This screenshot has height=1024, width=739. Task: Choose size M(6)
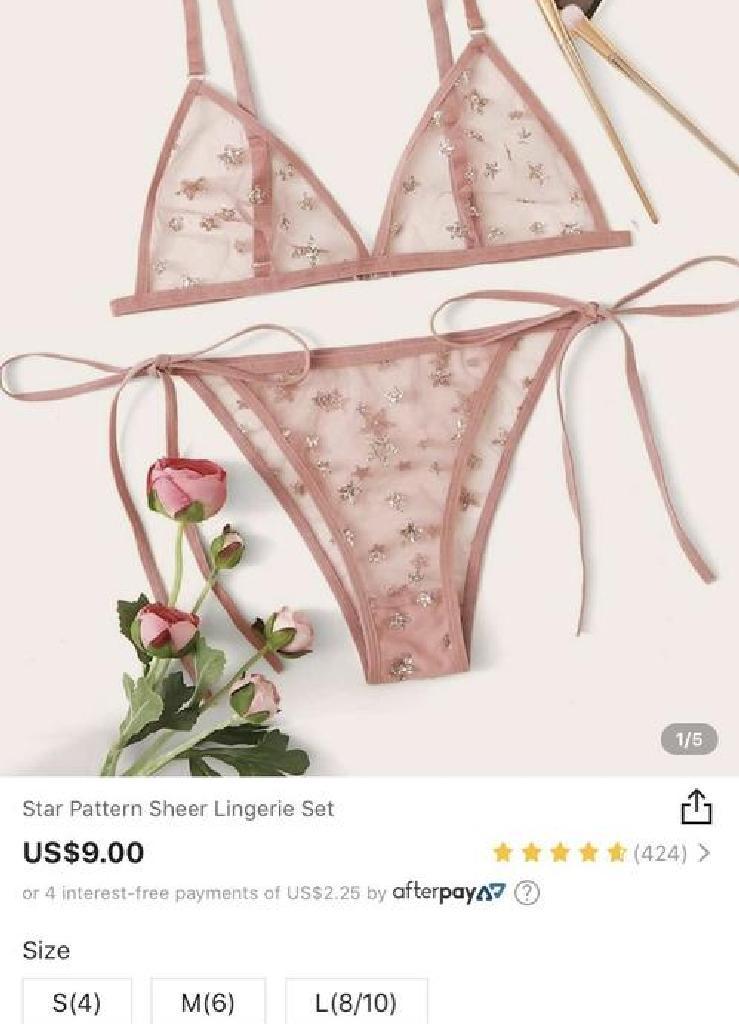point(208,1001)
